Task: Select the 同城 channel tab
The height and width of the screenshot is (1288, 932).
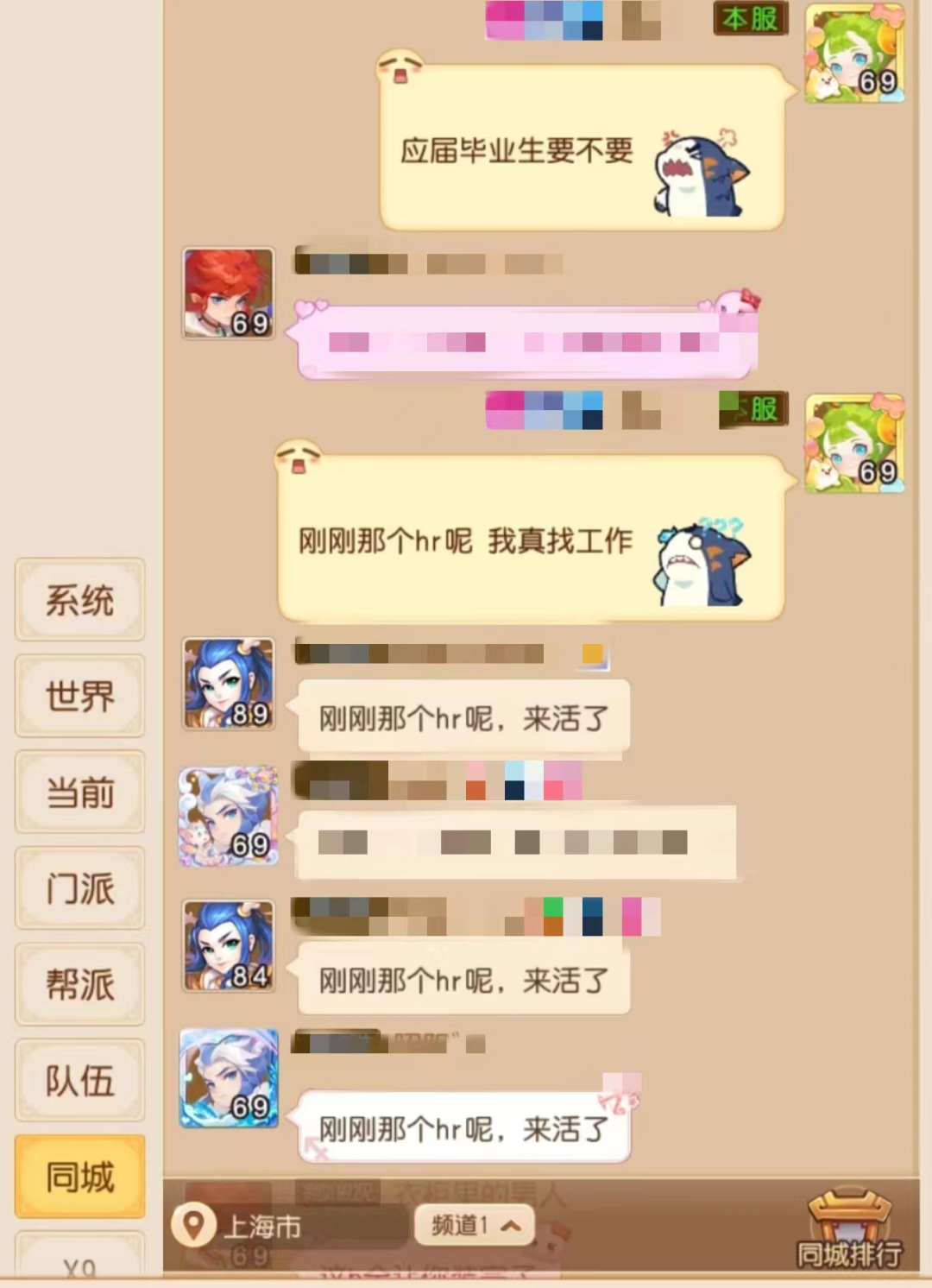Action: [79, 1177]
